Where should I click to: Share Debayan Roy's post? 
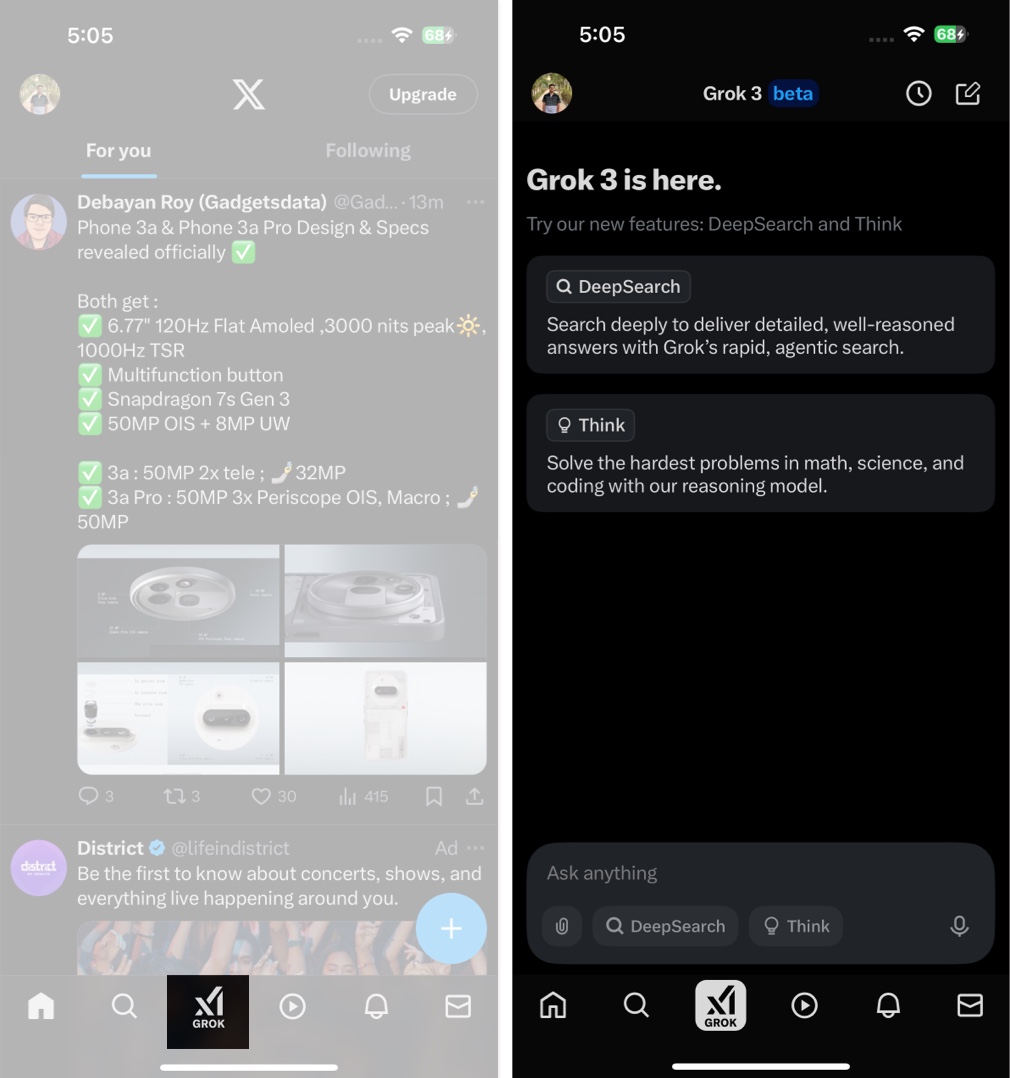pos(475,796)
